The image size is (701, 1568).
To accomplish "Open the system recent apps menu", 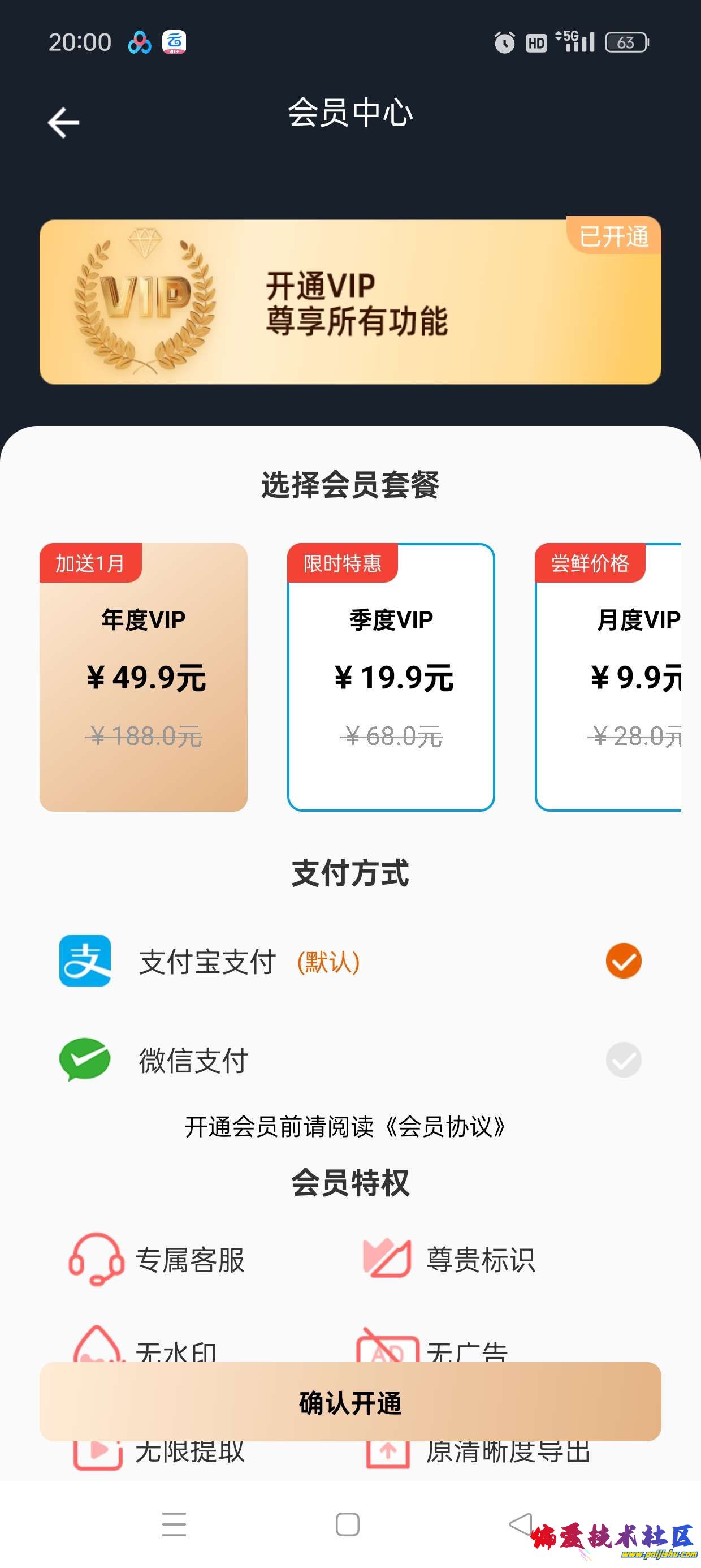I will [174, 1524].
